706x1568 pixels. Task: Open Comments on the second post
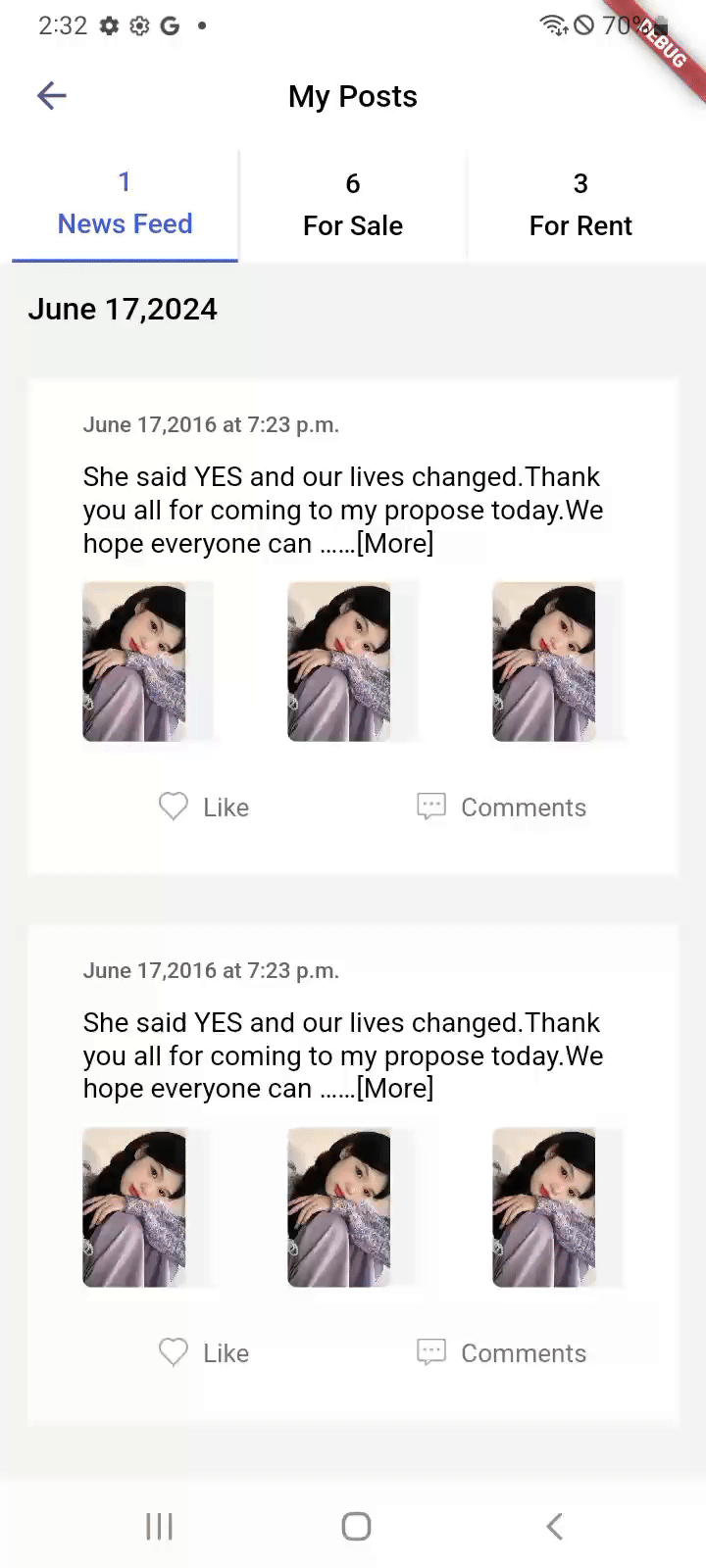coord(502,1353)
